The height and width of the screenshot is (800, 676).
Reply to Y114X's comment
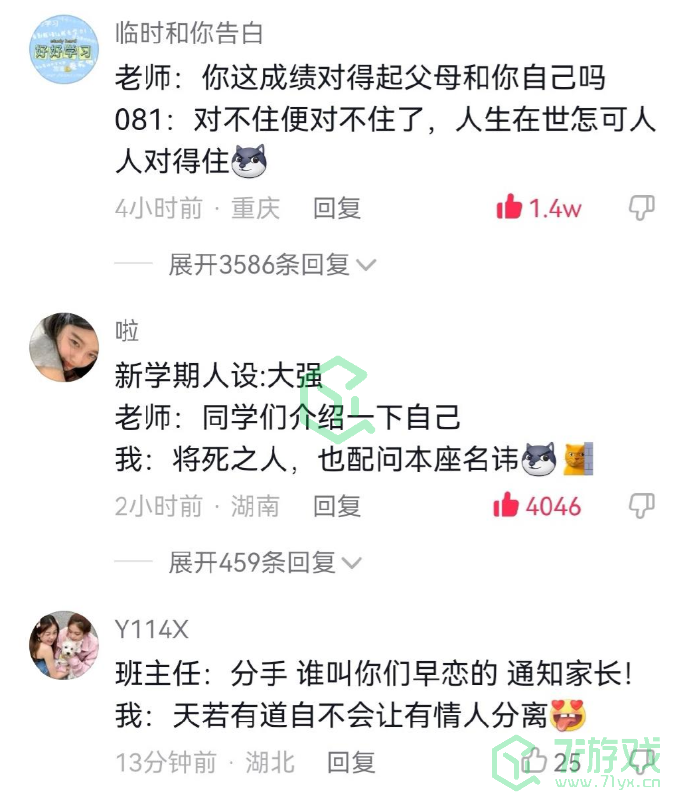tap(351, 762)
